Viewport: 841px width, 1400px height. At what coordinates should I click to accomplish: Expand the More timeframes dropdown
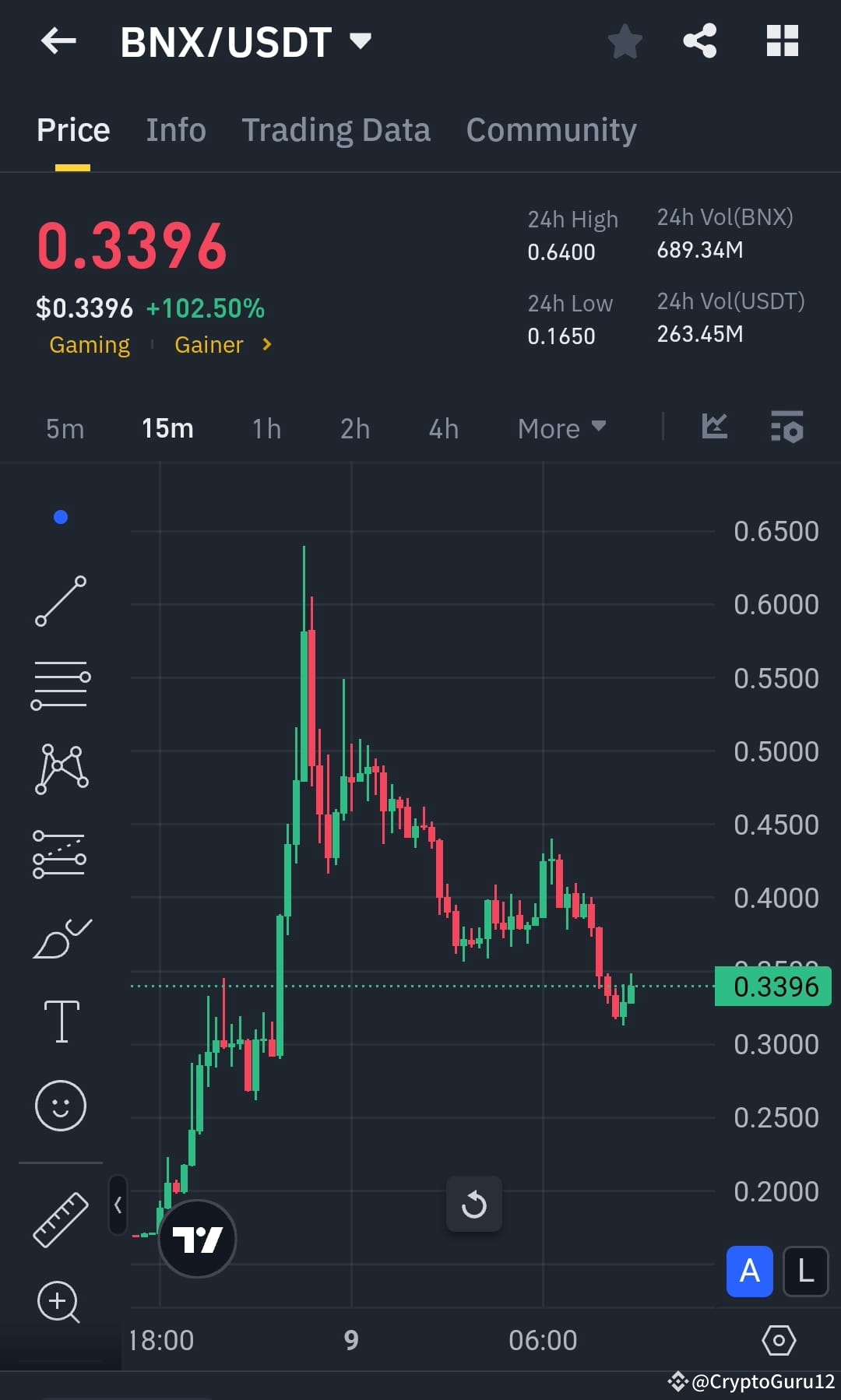pos(562,427)
